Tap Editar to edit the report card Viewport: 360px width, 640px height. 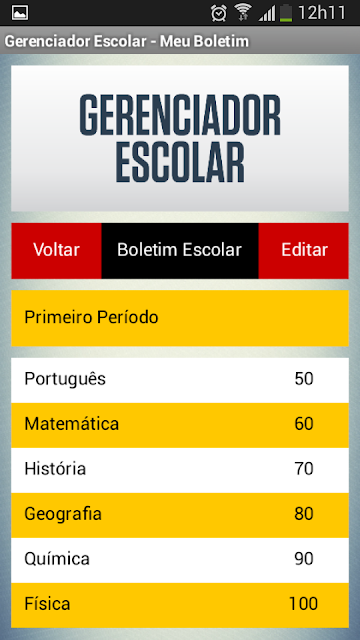(x=304, y=251)
